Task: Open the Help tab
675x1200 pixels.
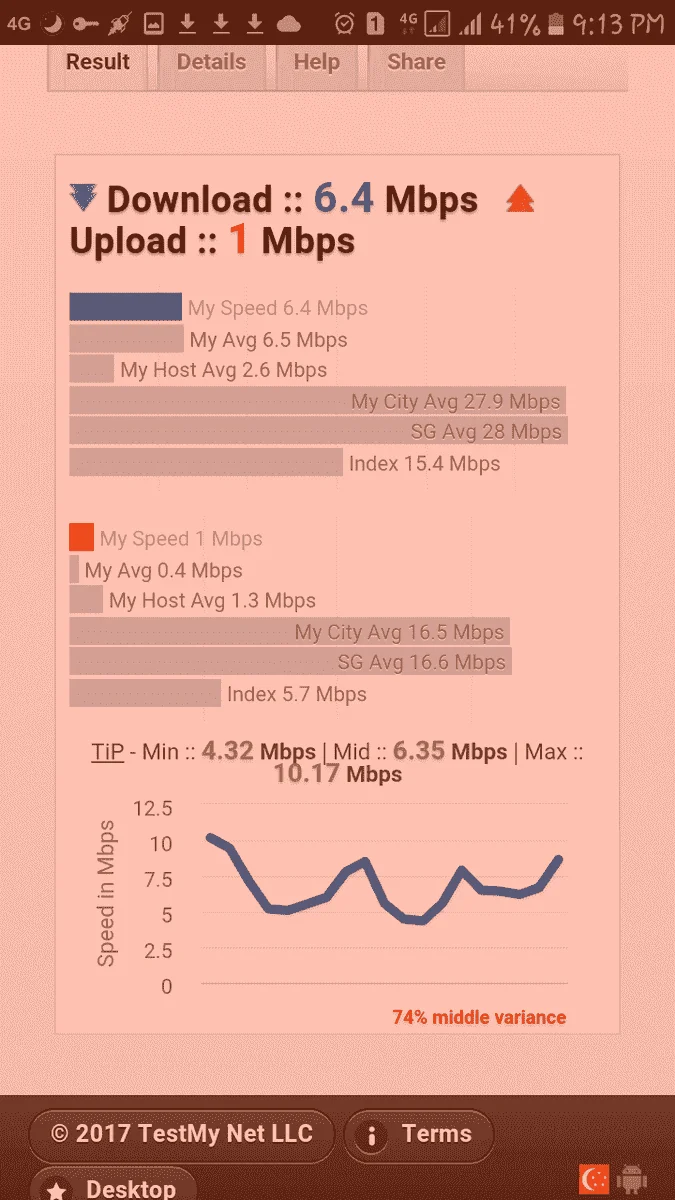Action: coord(316,64)
